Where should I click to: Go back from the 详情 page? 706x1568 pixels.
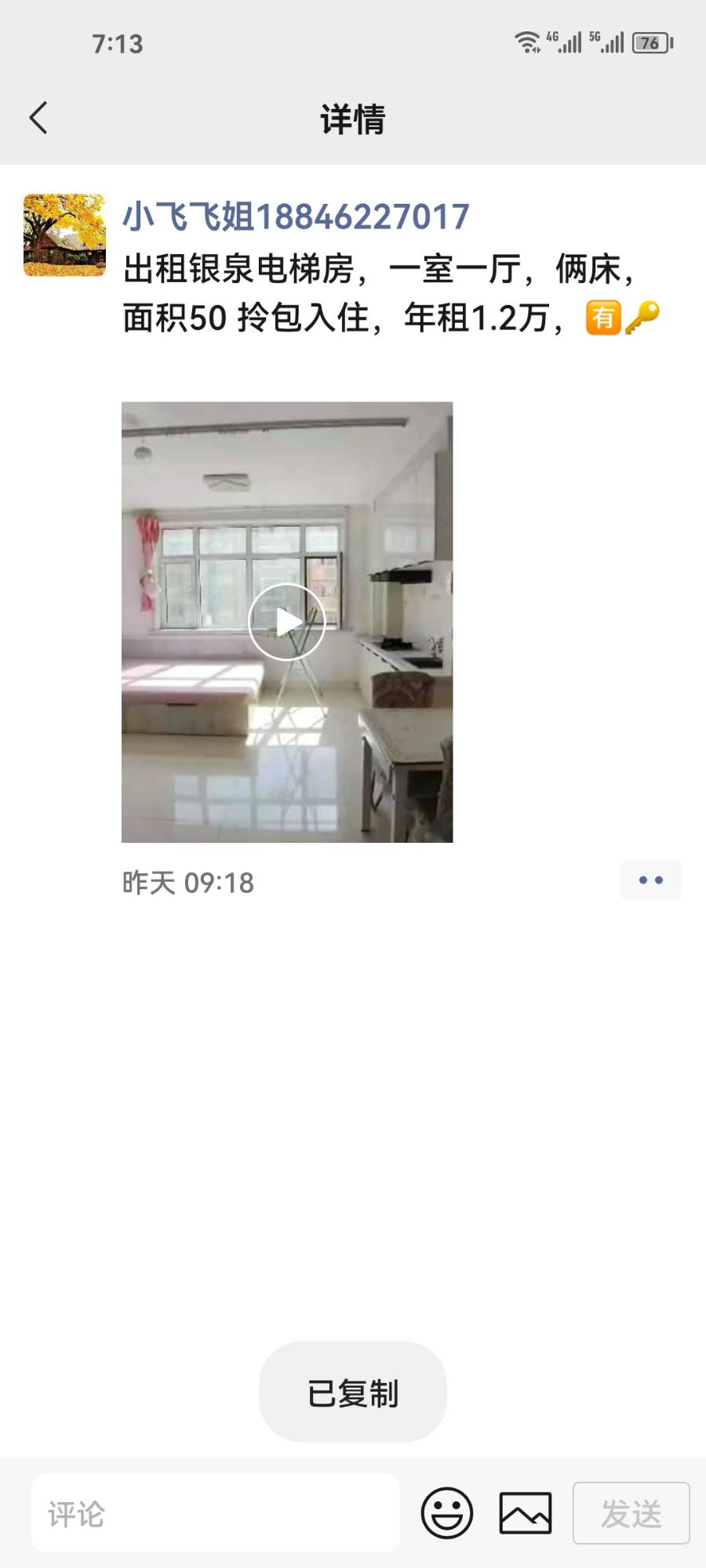pos(39,118)
